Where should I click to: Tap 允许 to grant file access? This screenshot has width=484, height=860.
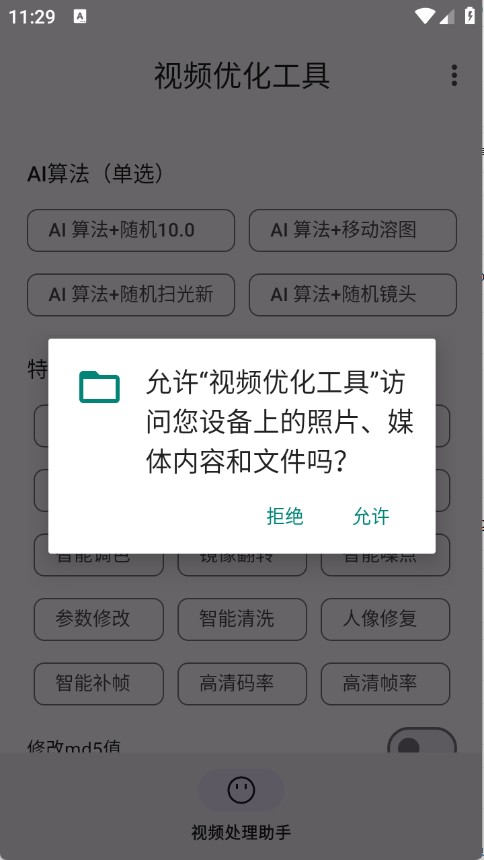click(x=371, y=516)
